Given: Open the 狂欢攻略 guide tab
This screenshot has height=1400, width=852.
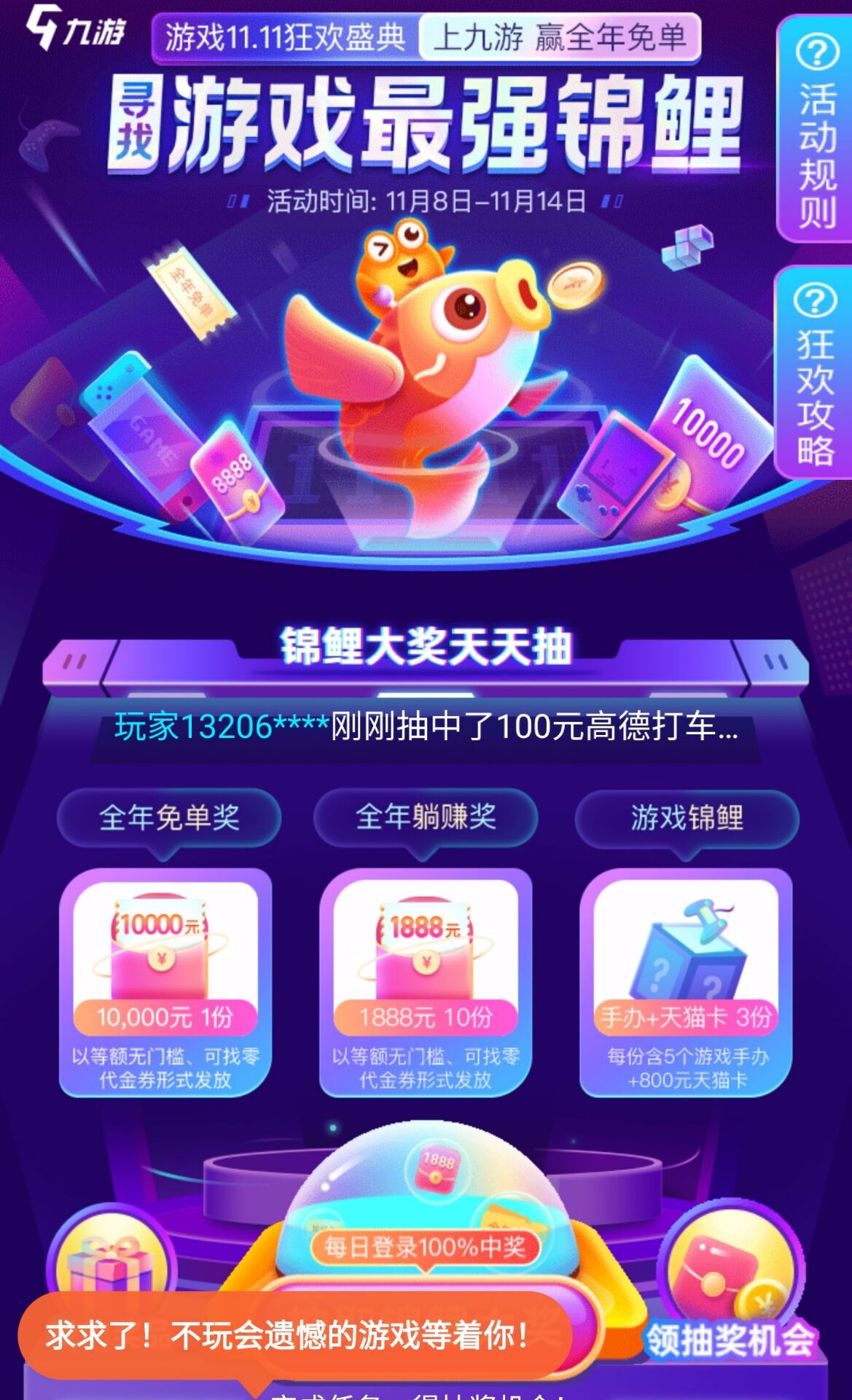Looking at the screenshot, I should (815, 373).
